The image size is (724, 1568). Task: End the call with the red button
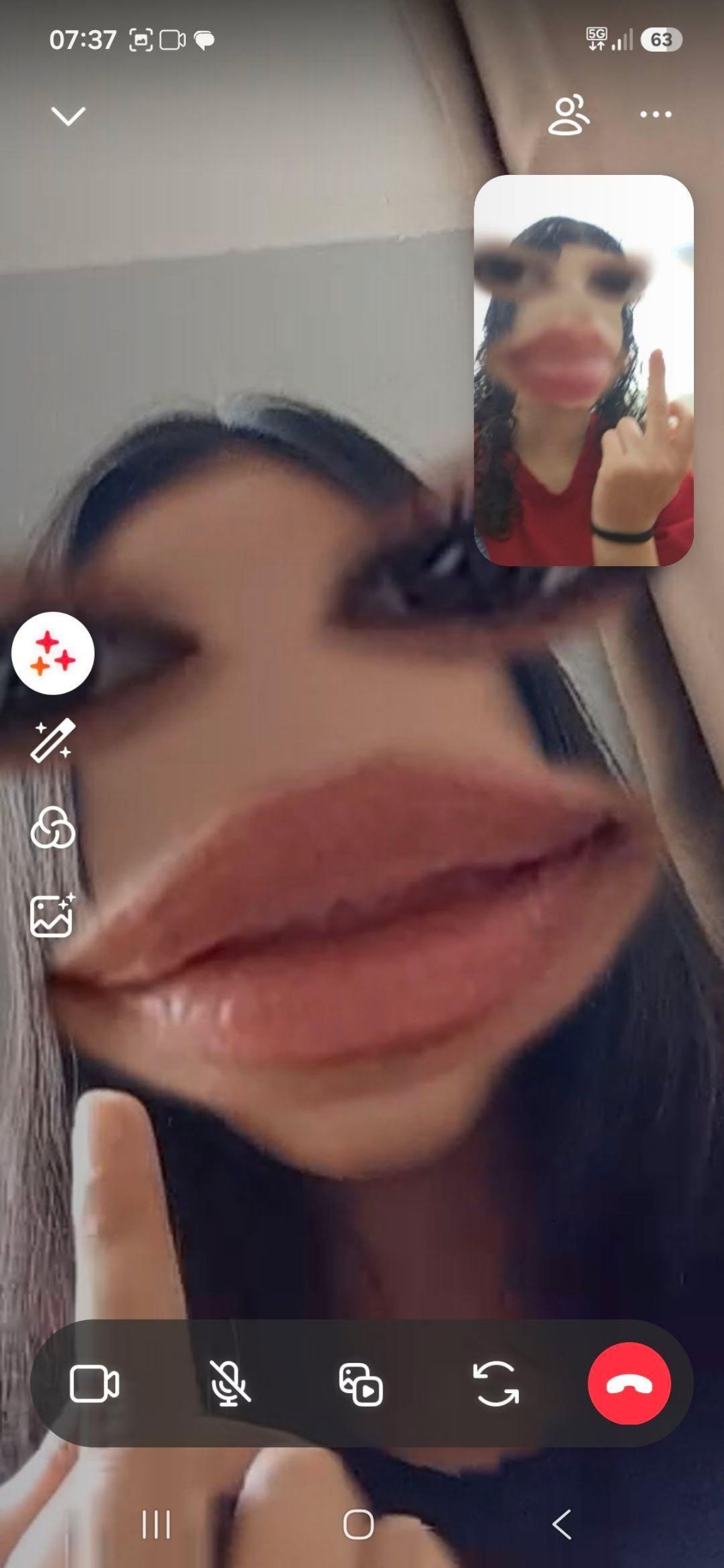tap(630, 1383)
